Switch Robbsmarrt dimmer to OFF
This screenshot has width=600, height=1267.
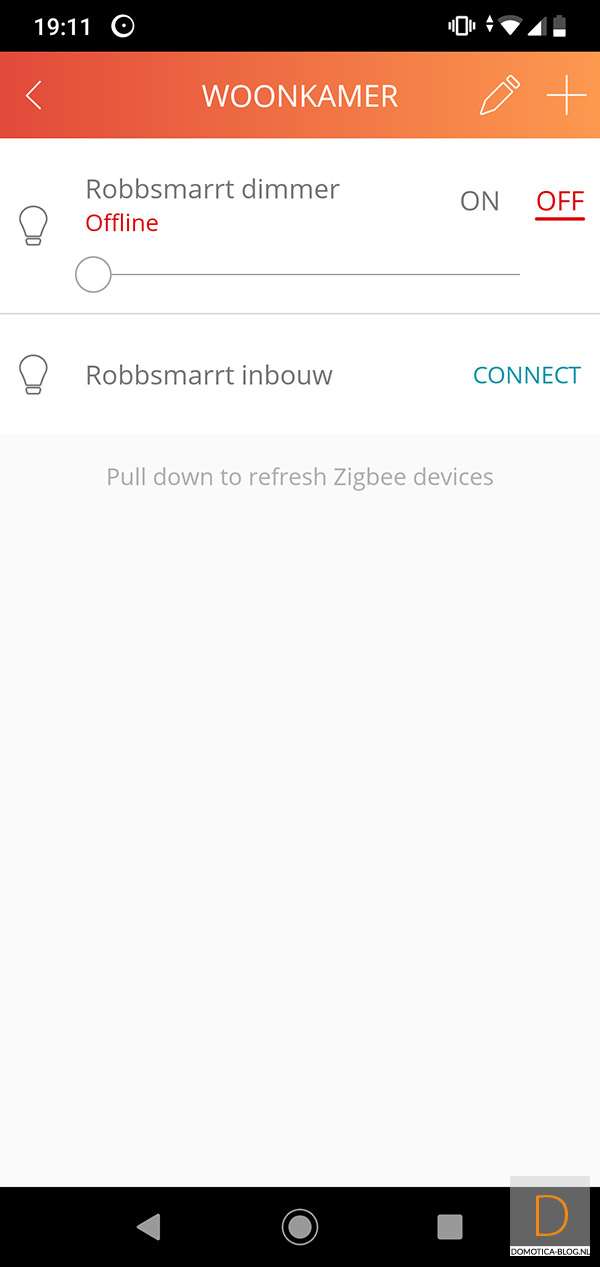click(x=560, y=201)
